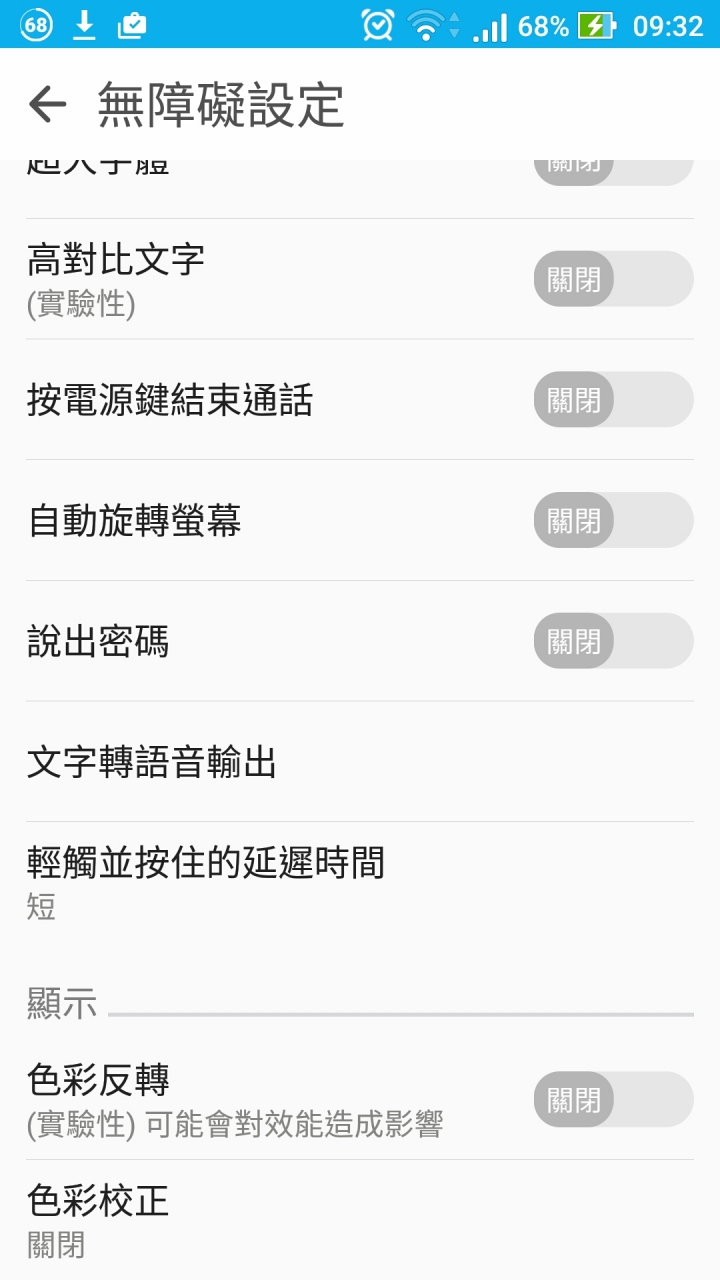Screen dimensions: 720x1280
Task: Enable 按電源鍵結束通話
Action: click(x=613, y=400)
